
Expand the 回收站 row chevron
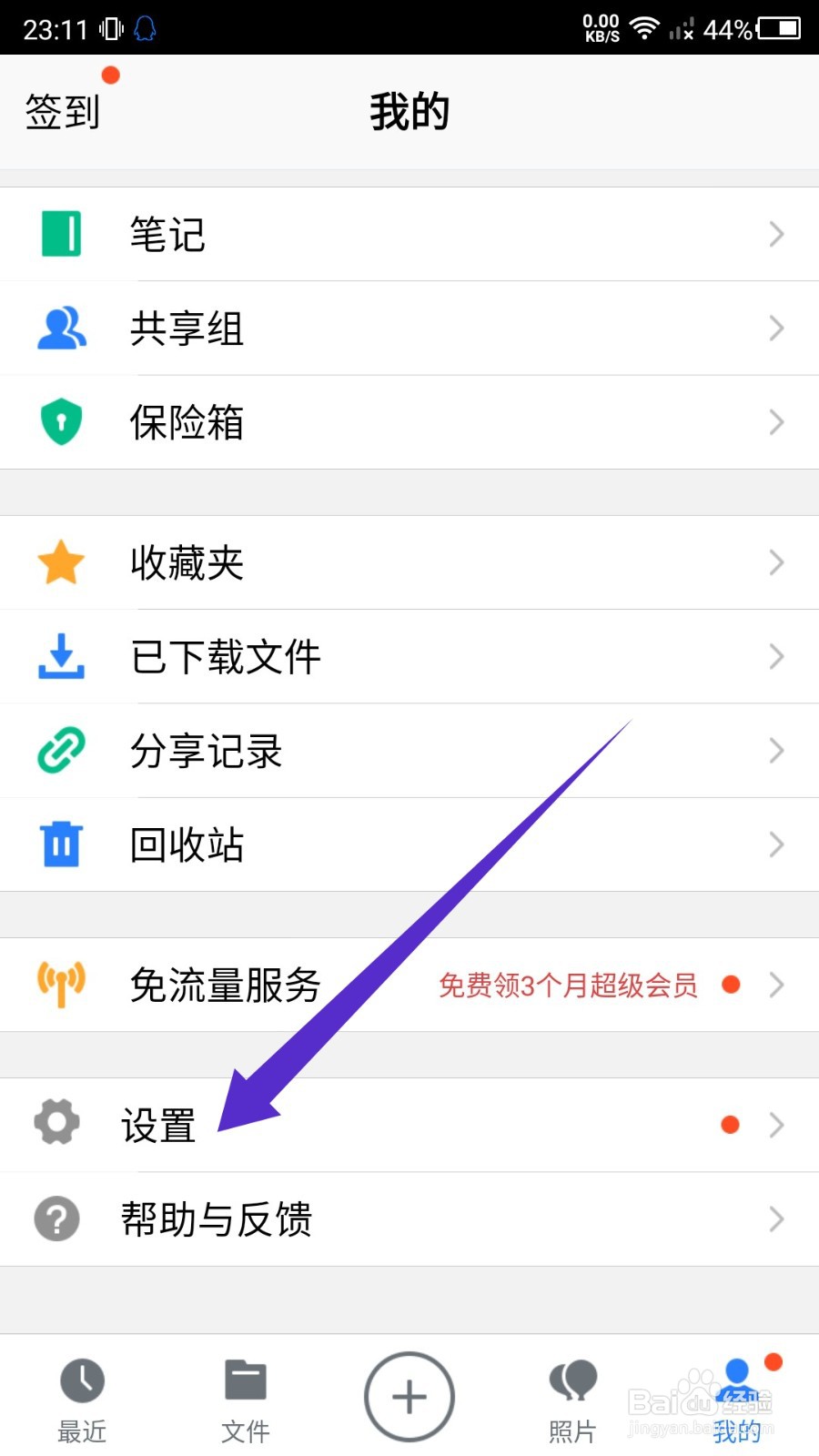point(775,844)
